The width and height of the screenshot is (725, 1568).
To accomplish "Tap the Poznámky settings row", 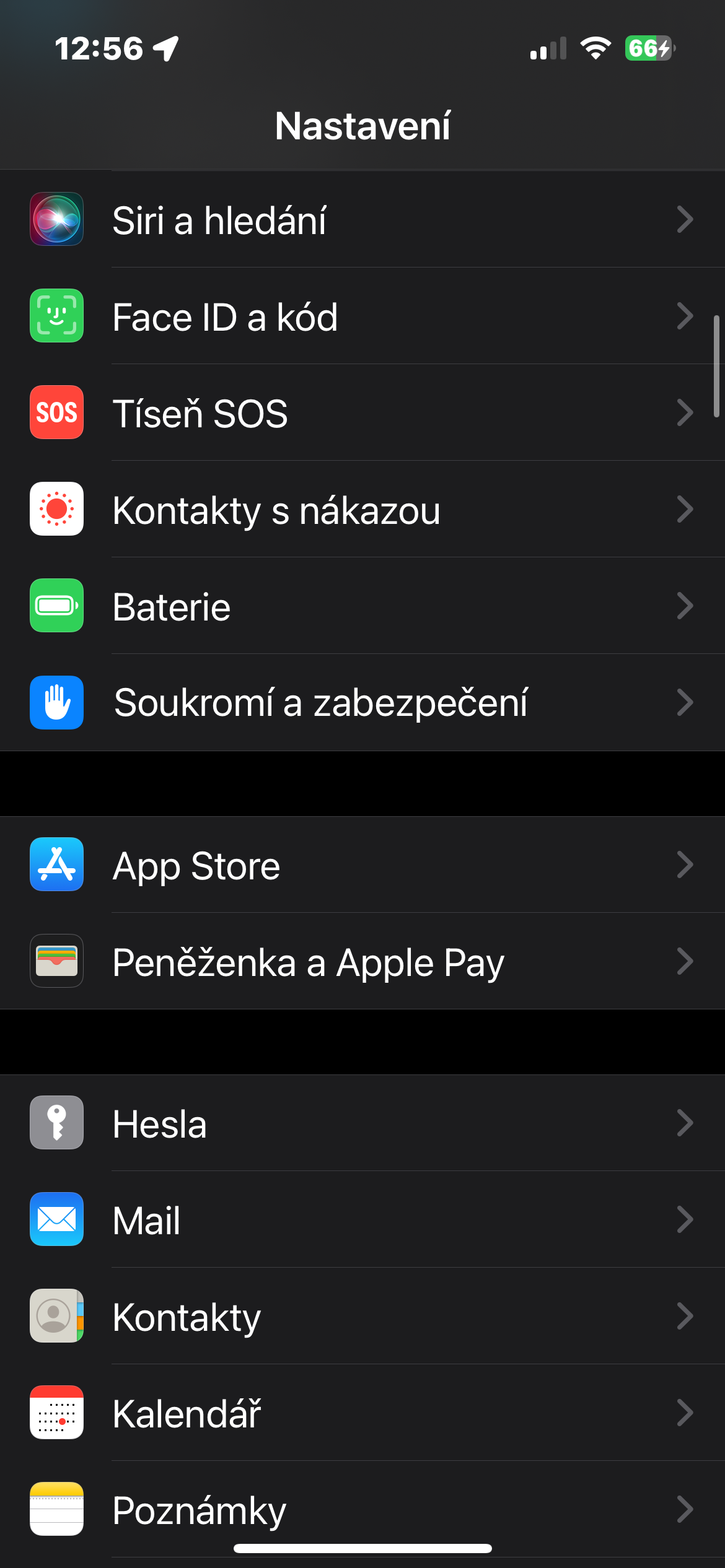I will point(362,1510).
